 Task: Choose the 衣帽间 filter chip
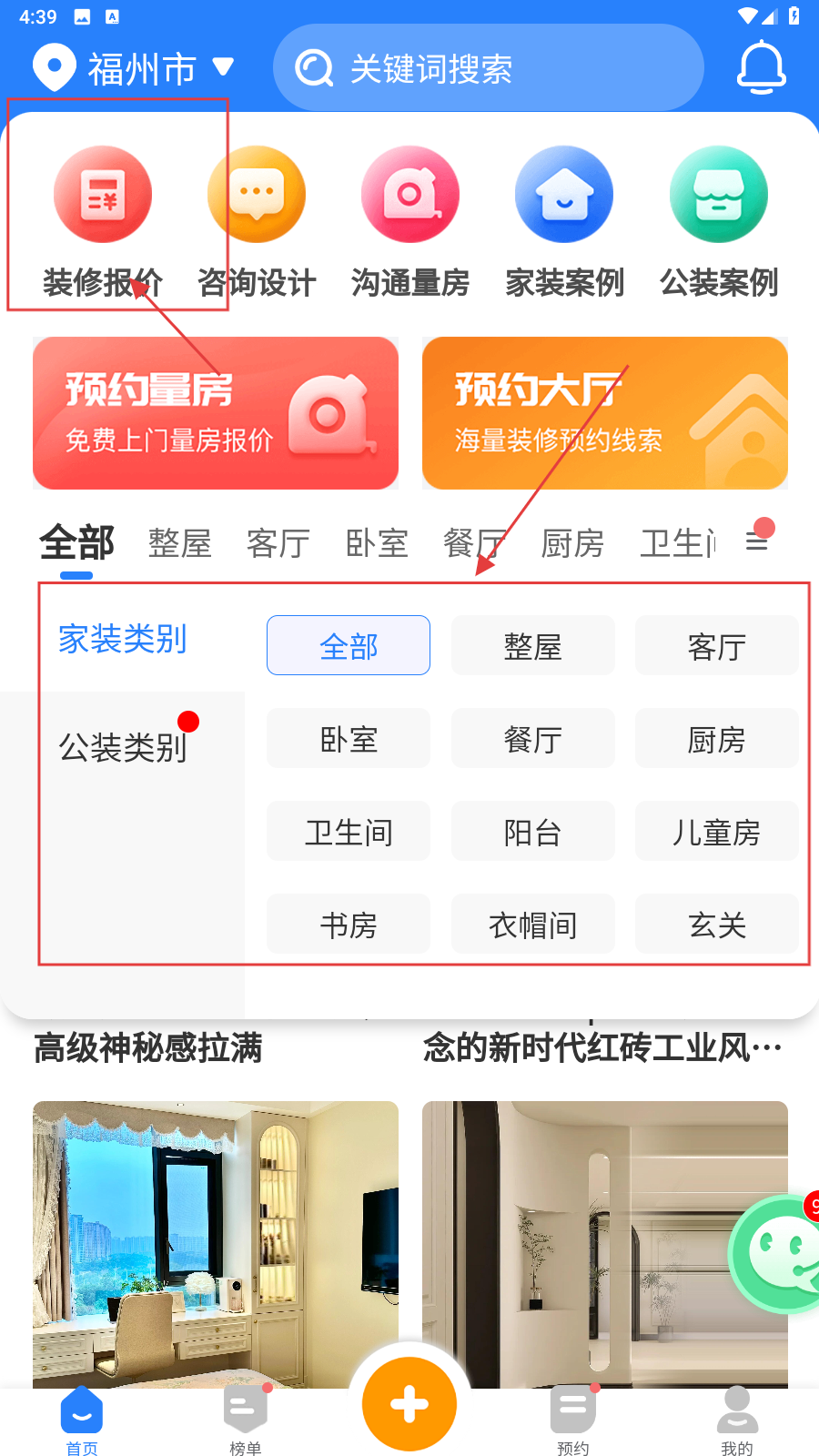[x=532, y=925]
